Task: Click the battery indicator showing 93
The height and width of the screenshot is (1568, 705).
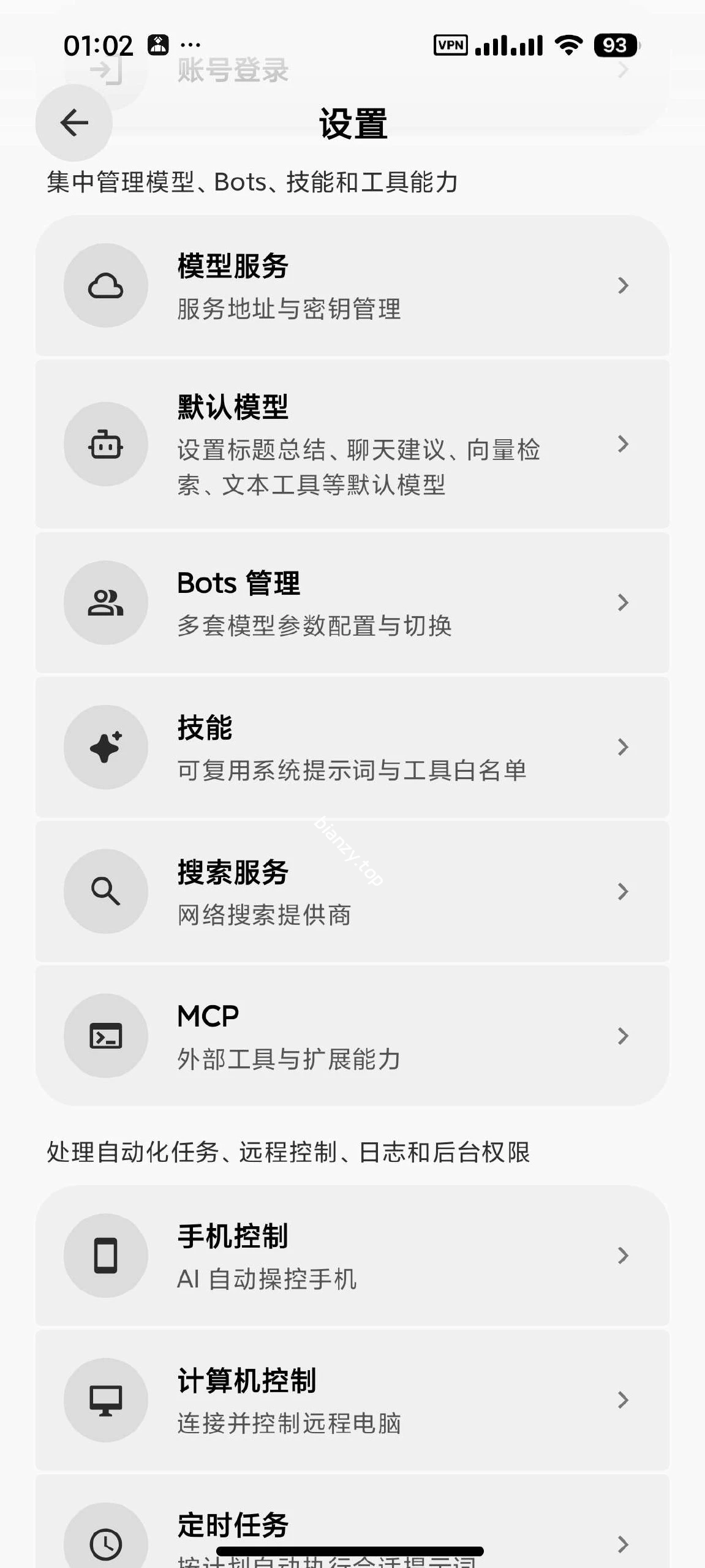Action: click(614, 44)
